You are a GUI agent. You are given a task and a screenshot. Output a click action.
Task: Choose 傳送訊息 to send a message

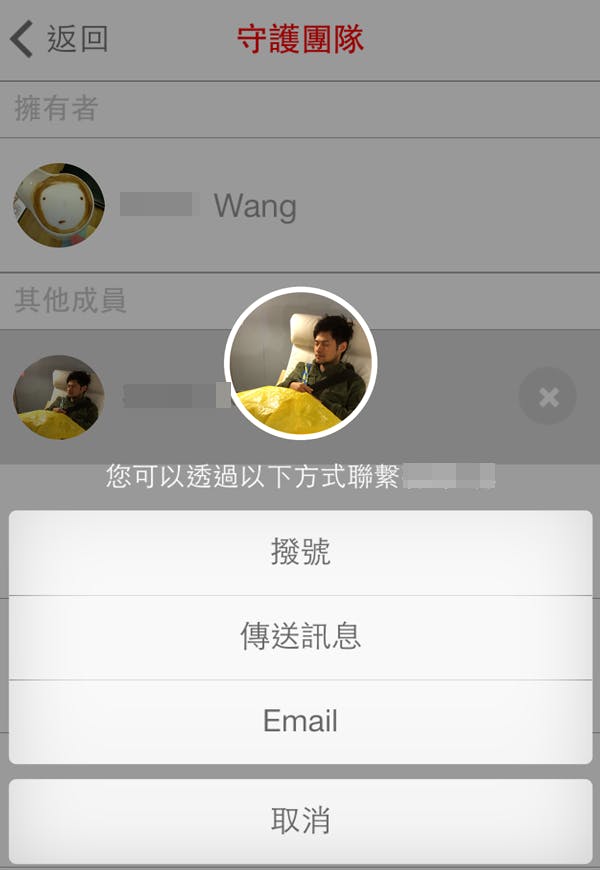click(x=300, y=637)
